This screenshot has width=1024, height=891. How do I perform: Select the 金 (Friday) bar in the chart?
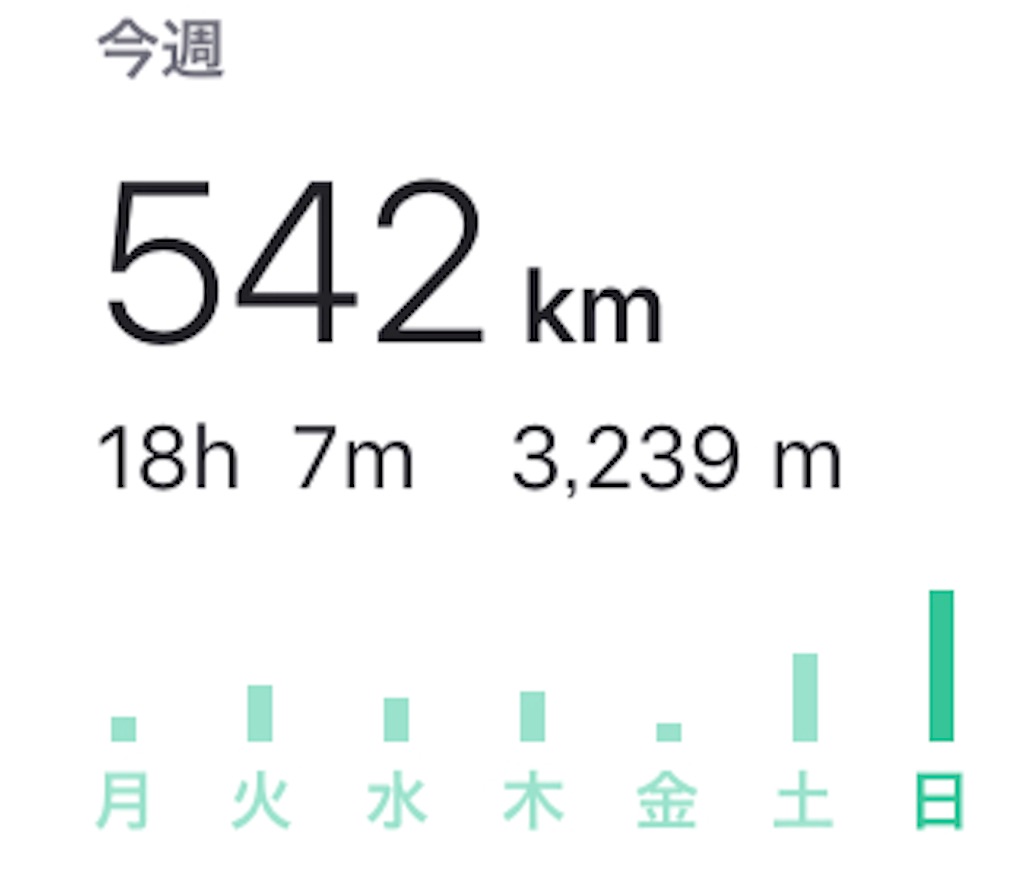[669, 732]
